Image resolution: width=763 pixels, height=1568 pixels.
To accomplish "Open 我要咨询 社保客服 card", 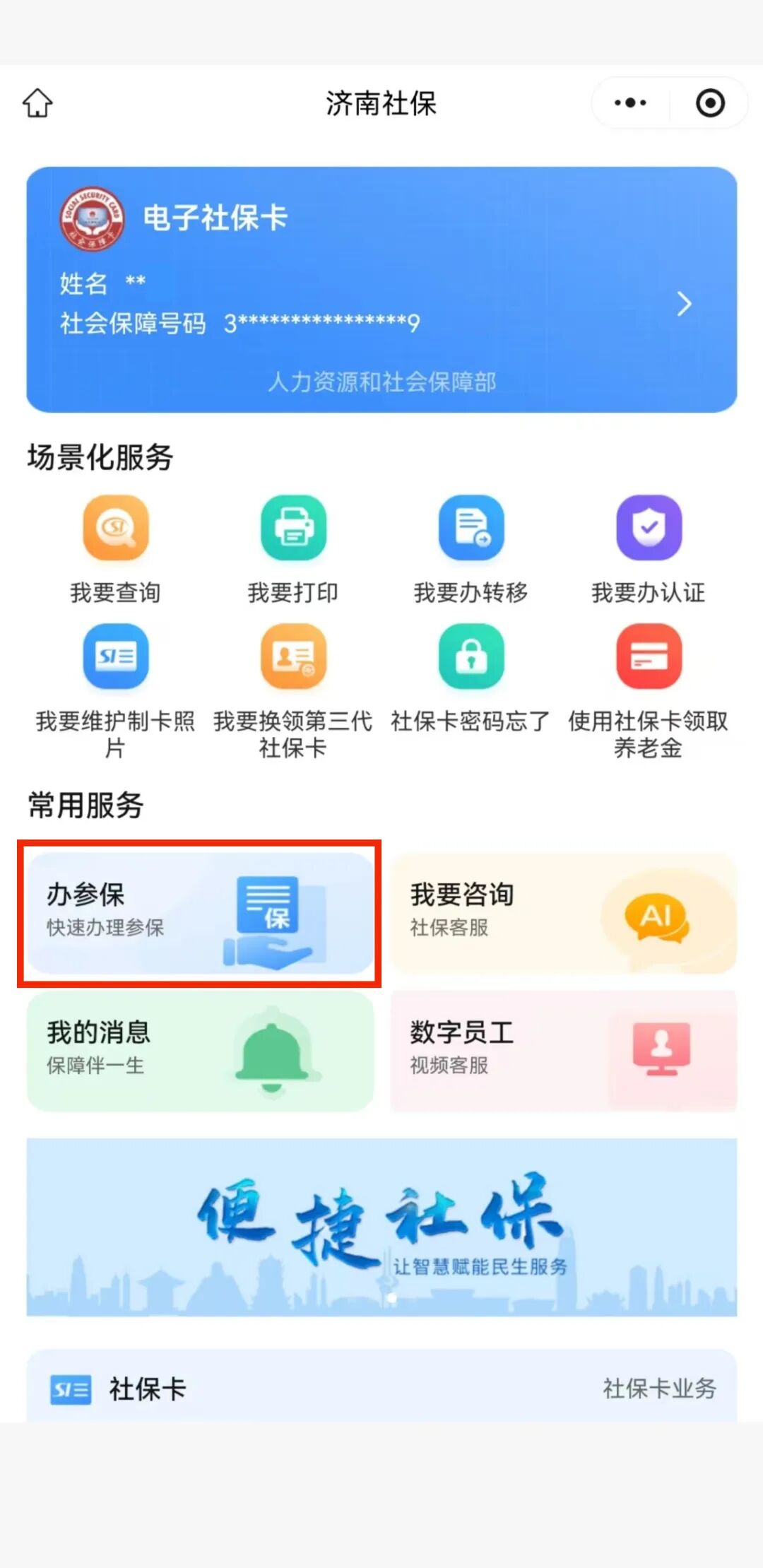I will pyautogui.click(x=563, y=913).
